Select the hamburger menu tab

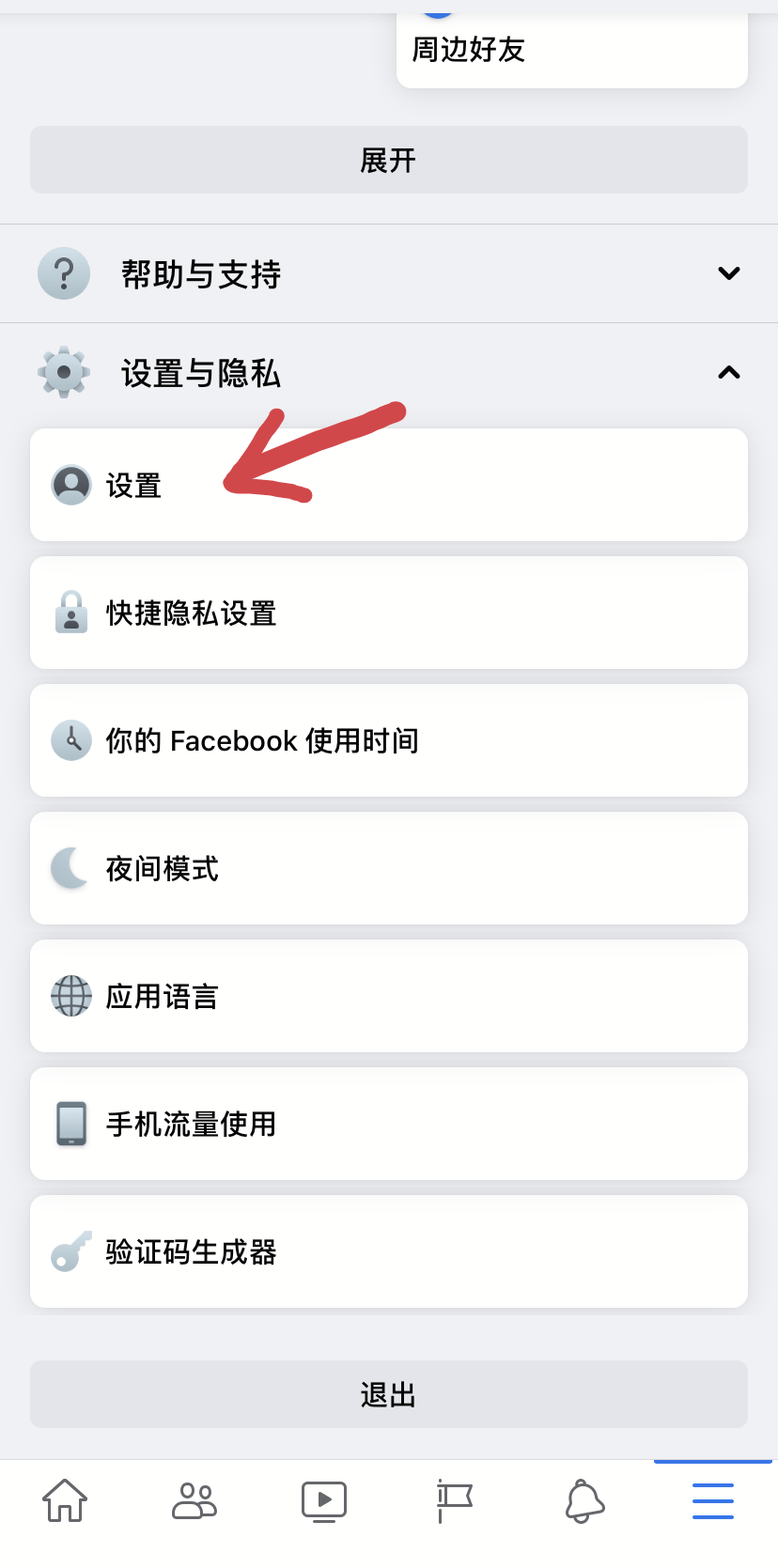(x=713, y=1500)
